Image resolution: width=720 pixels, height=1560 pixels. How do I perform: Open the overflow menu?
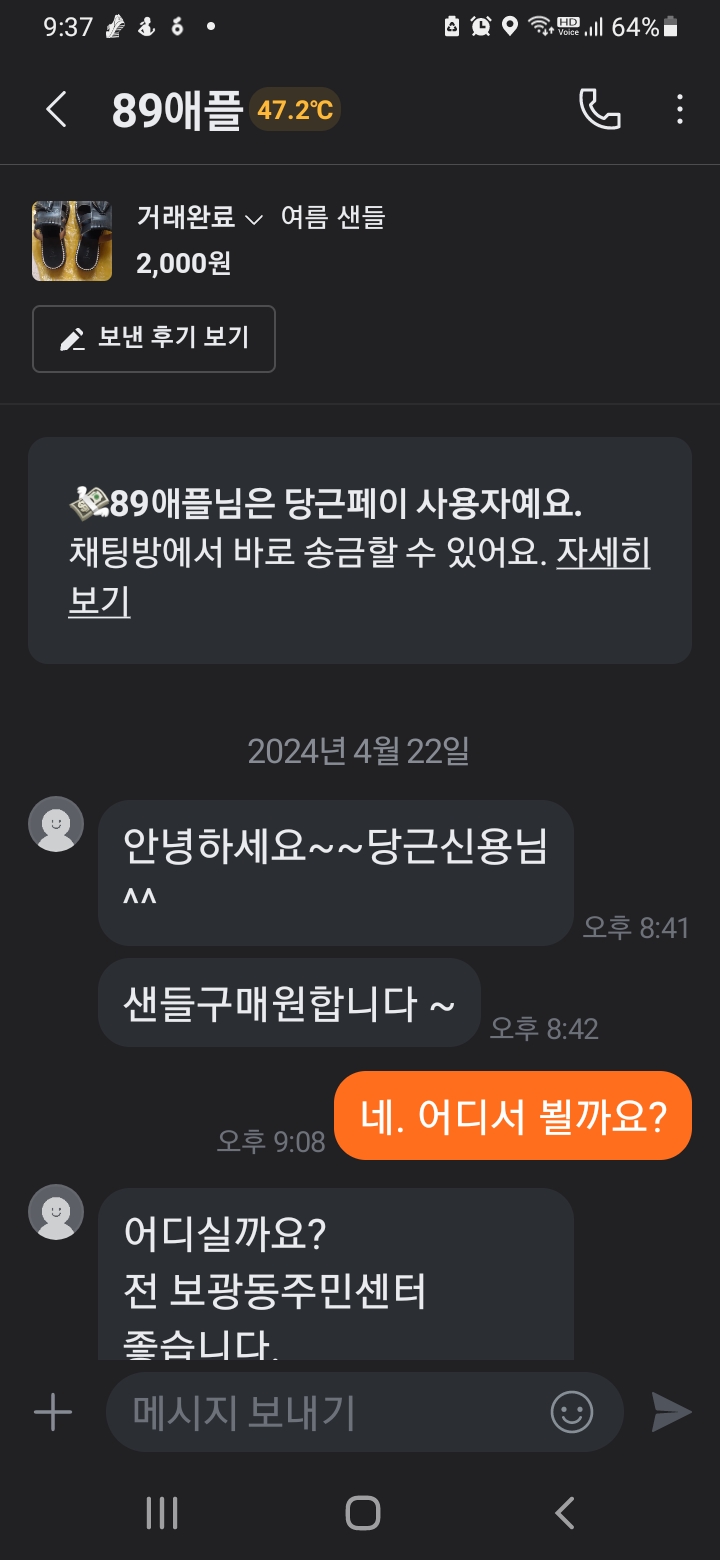680,110
